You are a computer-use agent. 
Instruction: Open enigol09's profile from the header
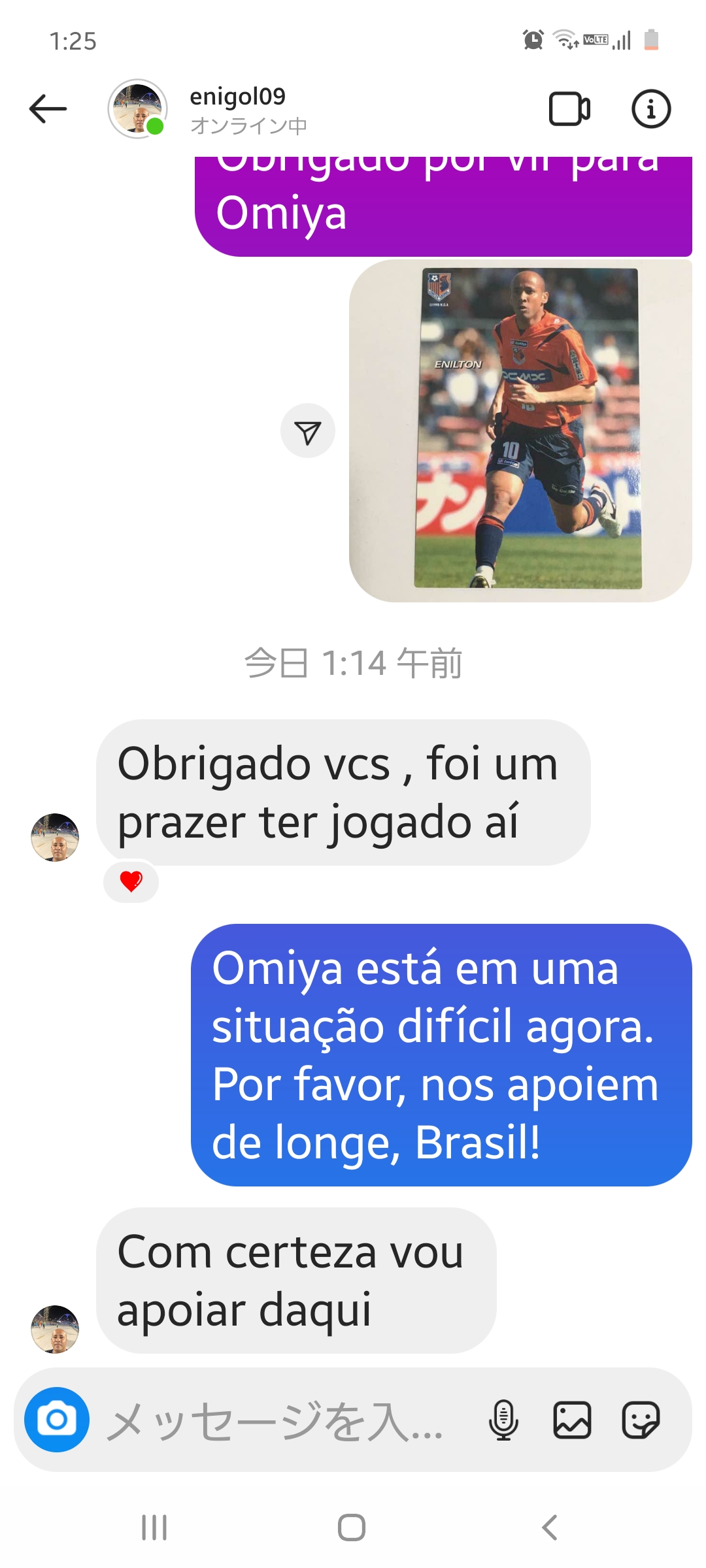[237, 108]
